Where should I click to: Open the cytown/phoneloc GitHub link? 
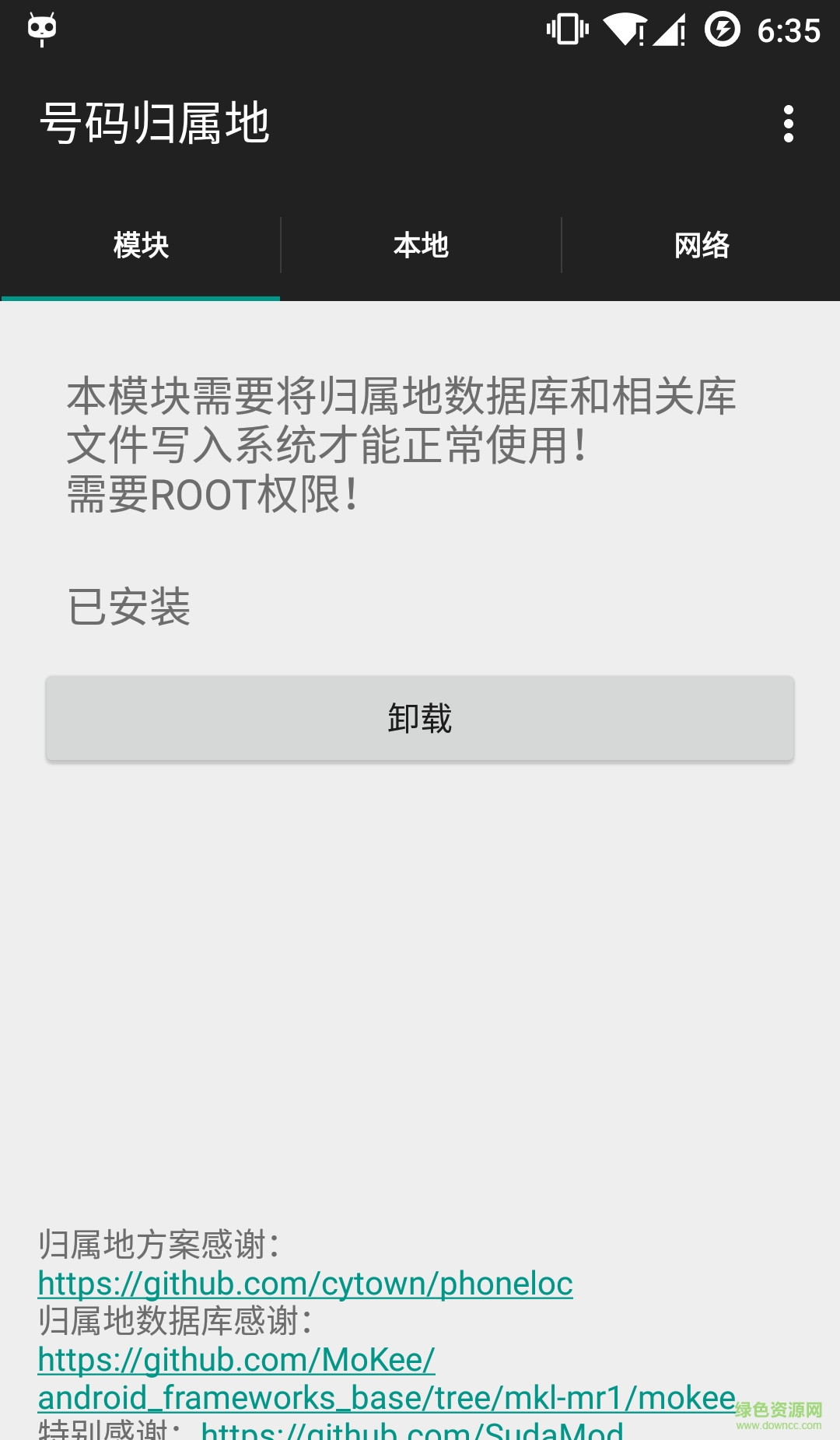[x=305, y=1284]
